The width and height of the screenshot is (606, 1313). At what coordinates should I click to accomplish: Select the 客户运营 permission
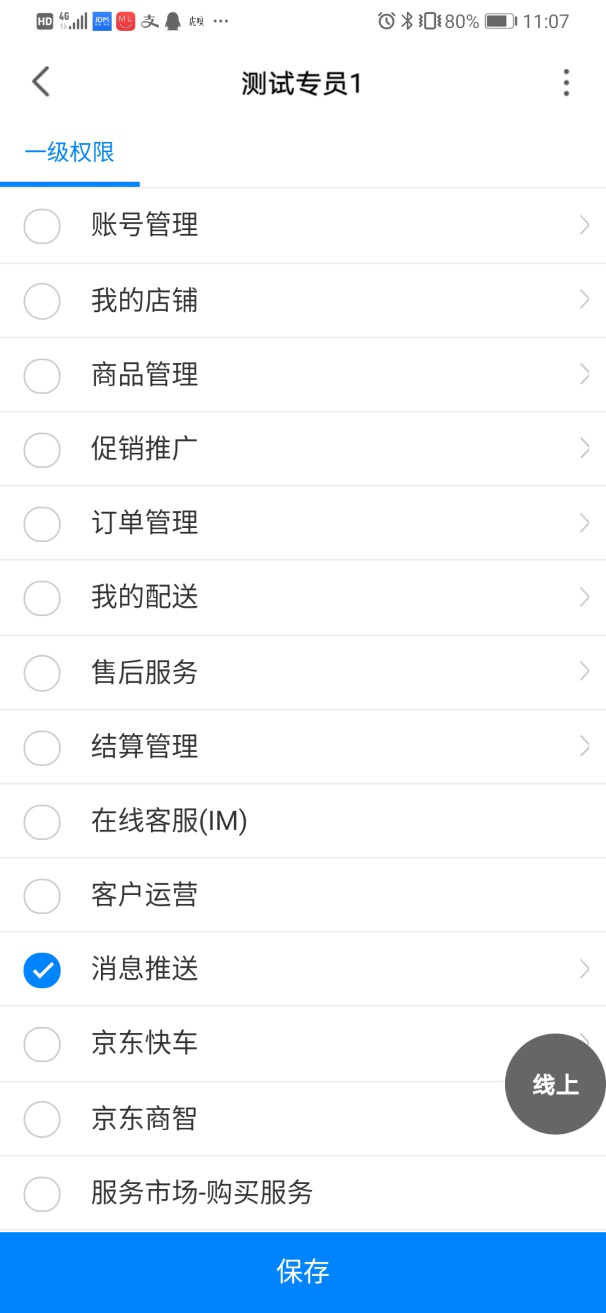(x=42, y=895)
